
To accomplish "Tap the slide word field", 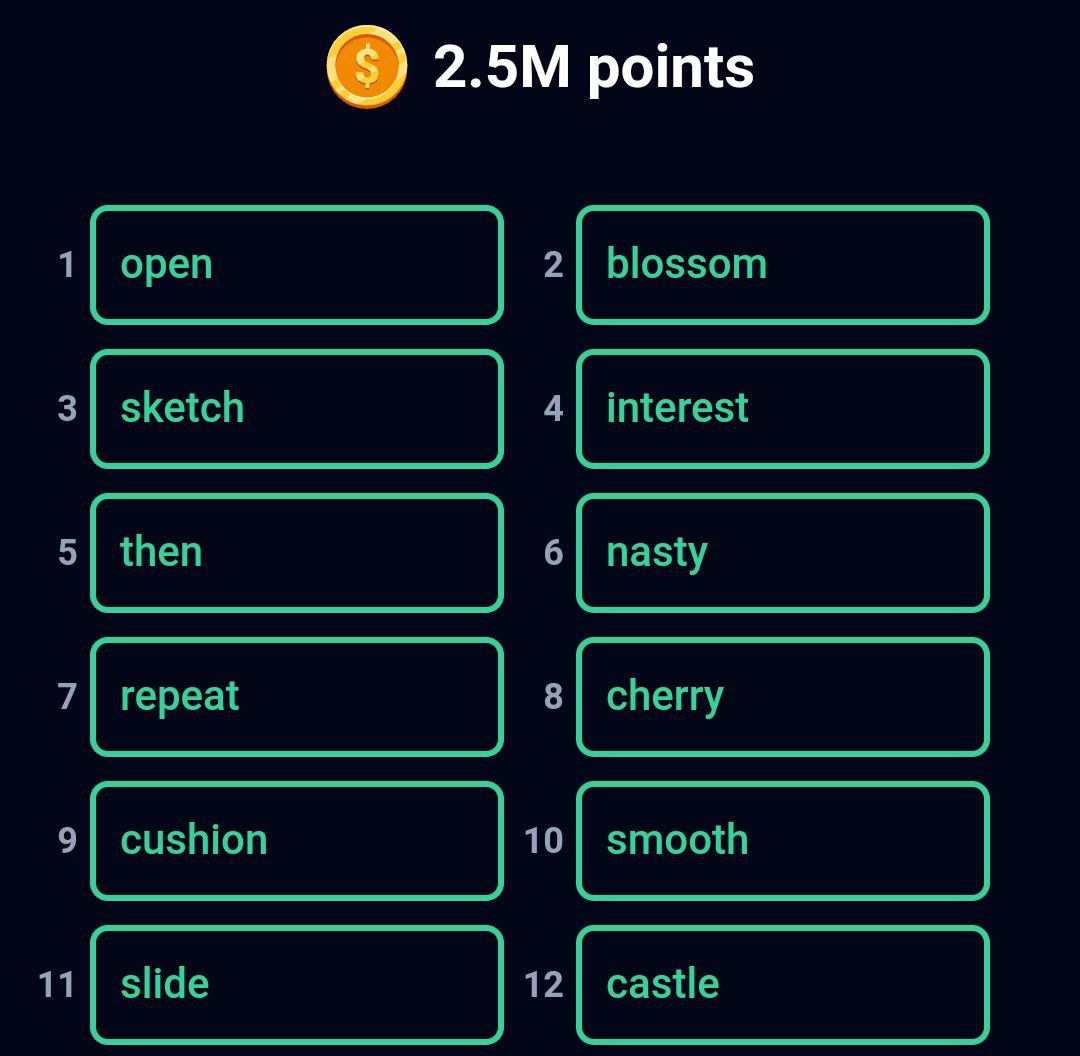I will tap(297, 985).
